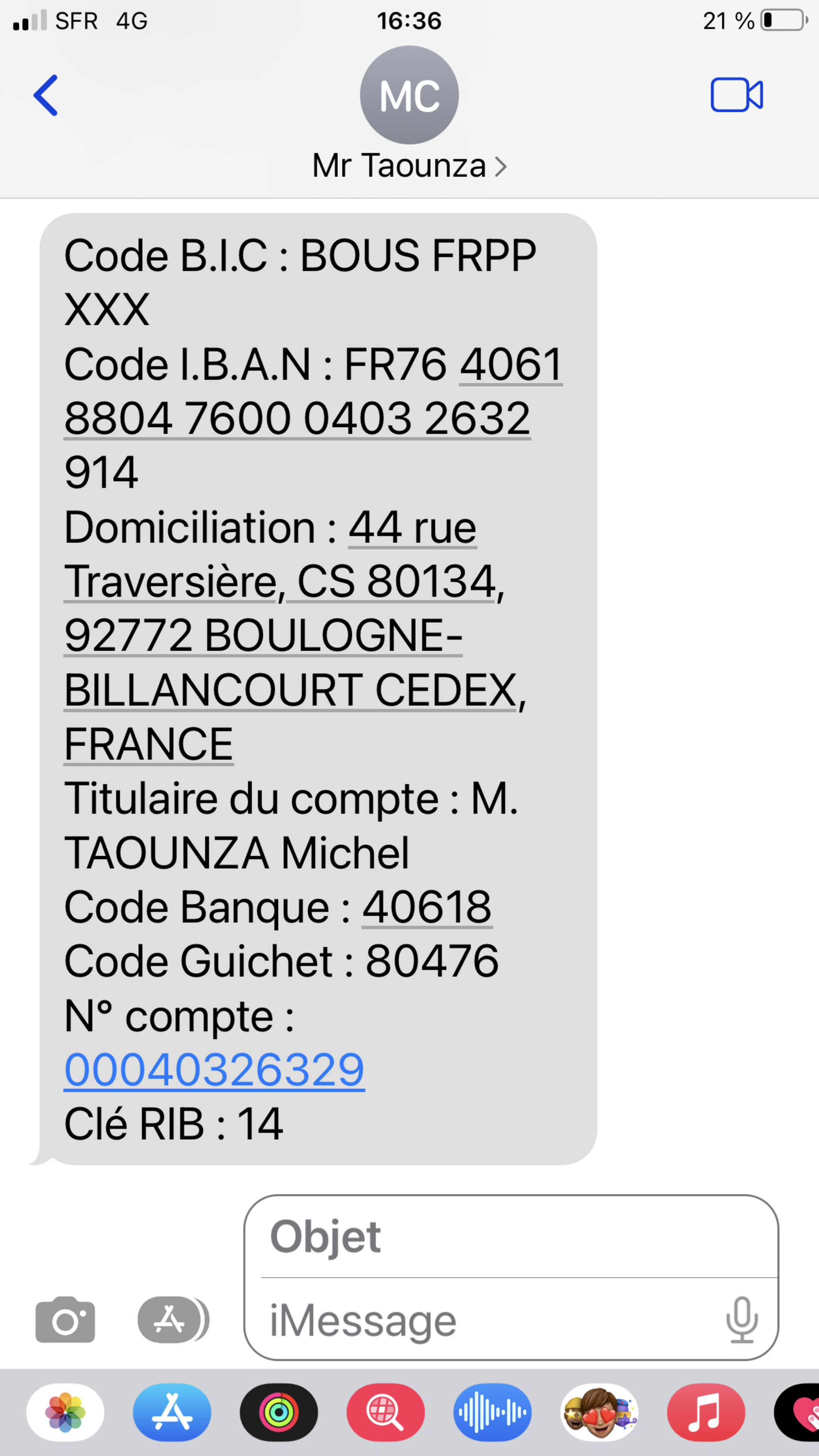Viewport: 819px width, 1456px height.
Task: Tap the underlined IBAN number
Action: pos(297,418)
